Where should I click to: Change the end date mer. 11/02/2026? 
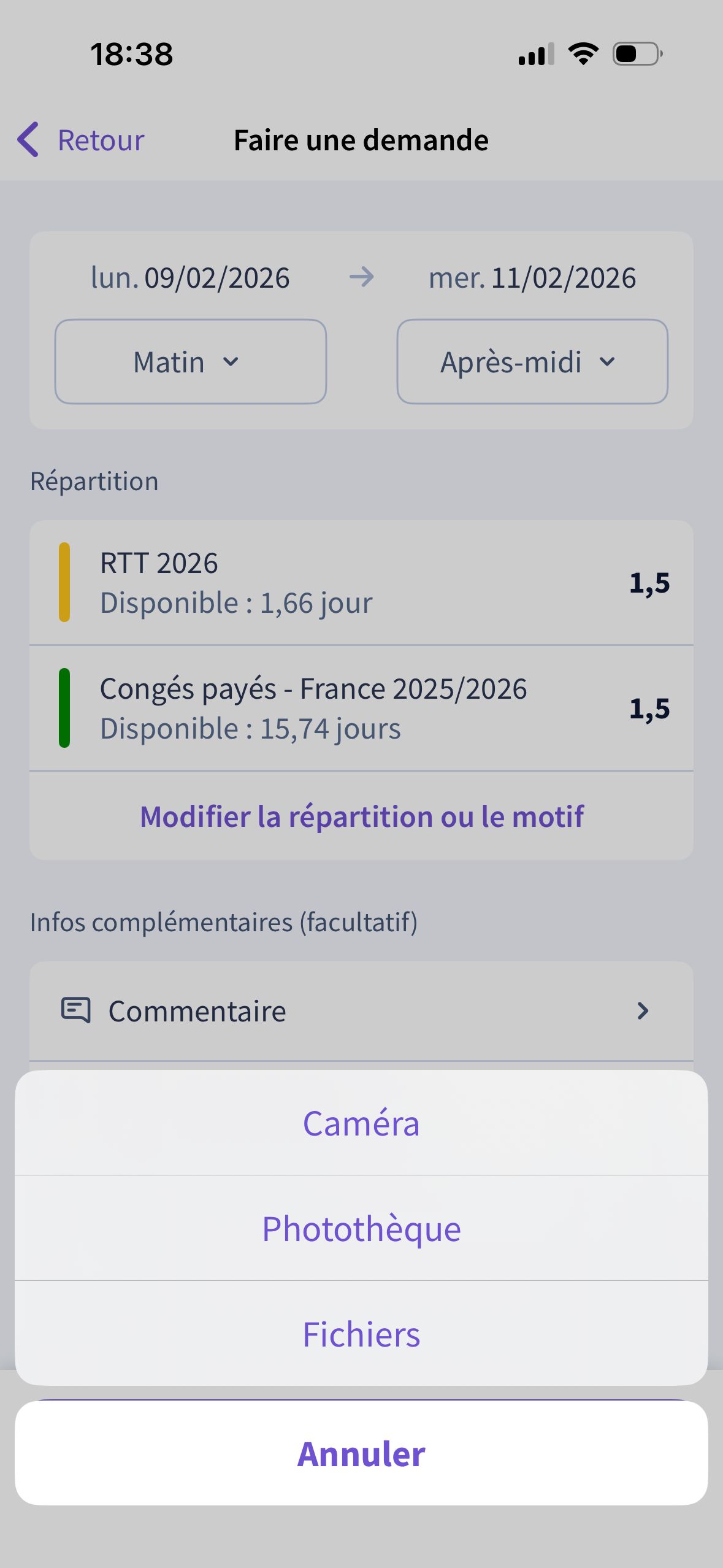coord(532,278)
